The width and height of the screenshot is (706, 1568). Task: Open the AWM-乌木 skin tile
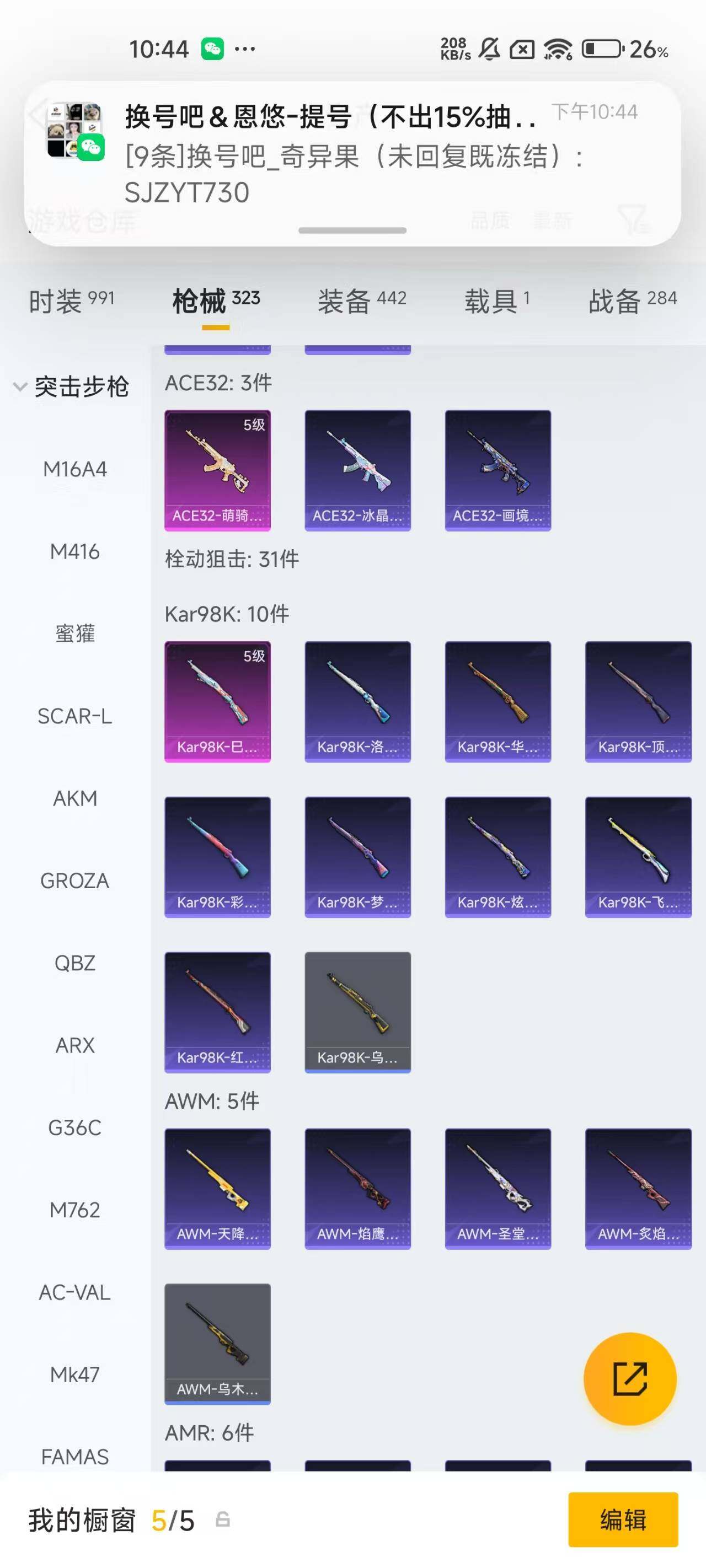pos(217,1344)
